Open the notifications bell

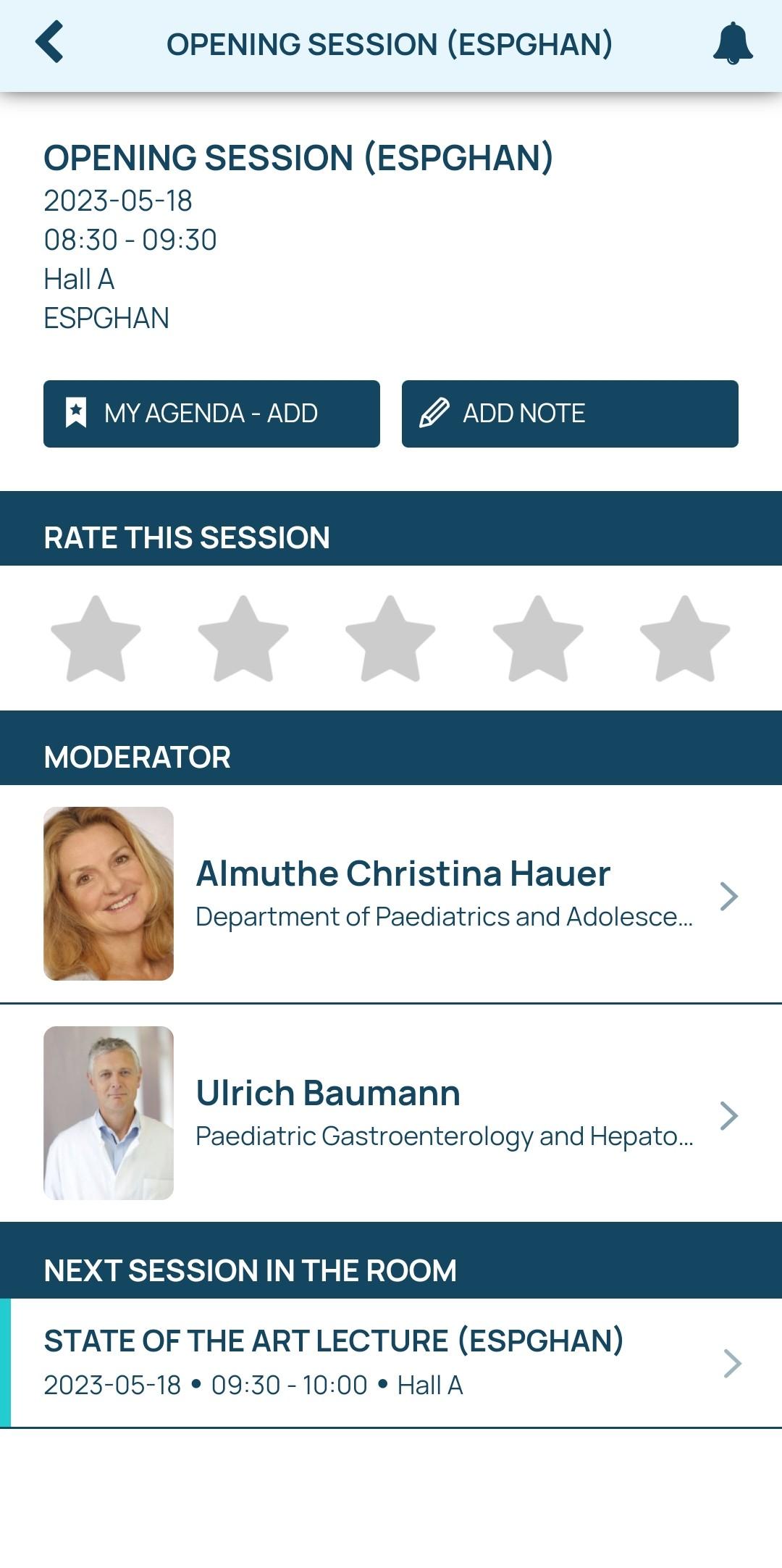pyautogui.click(x=733, y=43)
